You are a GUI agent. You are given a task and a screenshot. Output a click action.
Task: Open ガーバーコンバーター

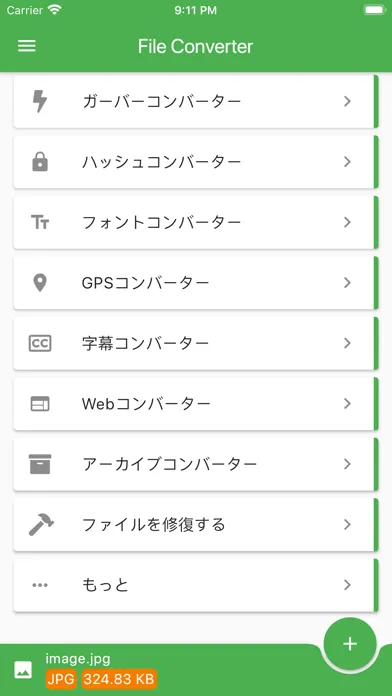[196, 101]
